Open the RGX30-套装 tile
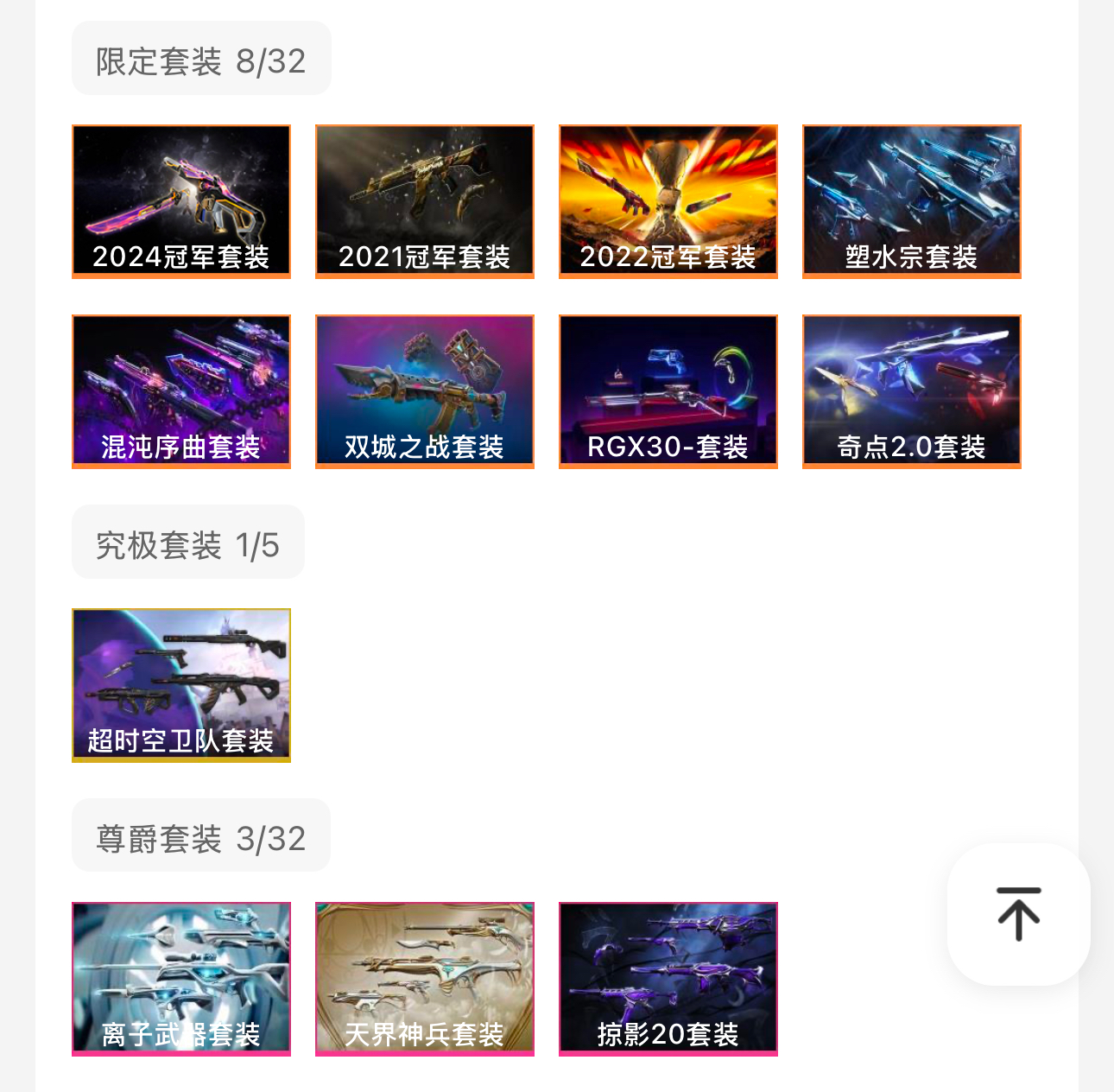This screenshot has width=1114, height=1092. pos(668,391)
